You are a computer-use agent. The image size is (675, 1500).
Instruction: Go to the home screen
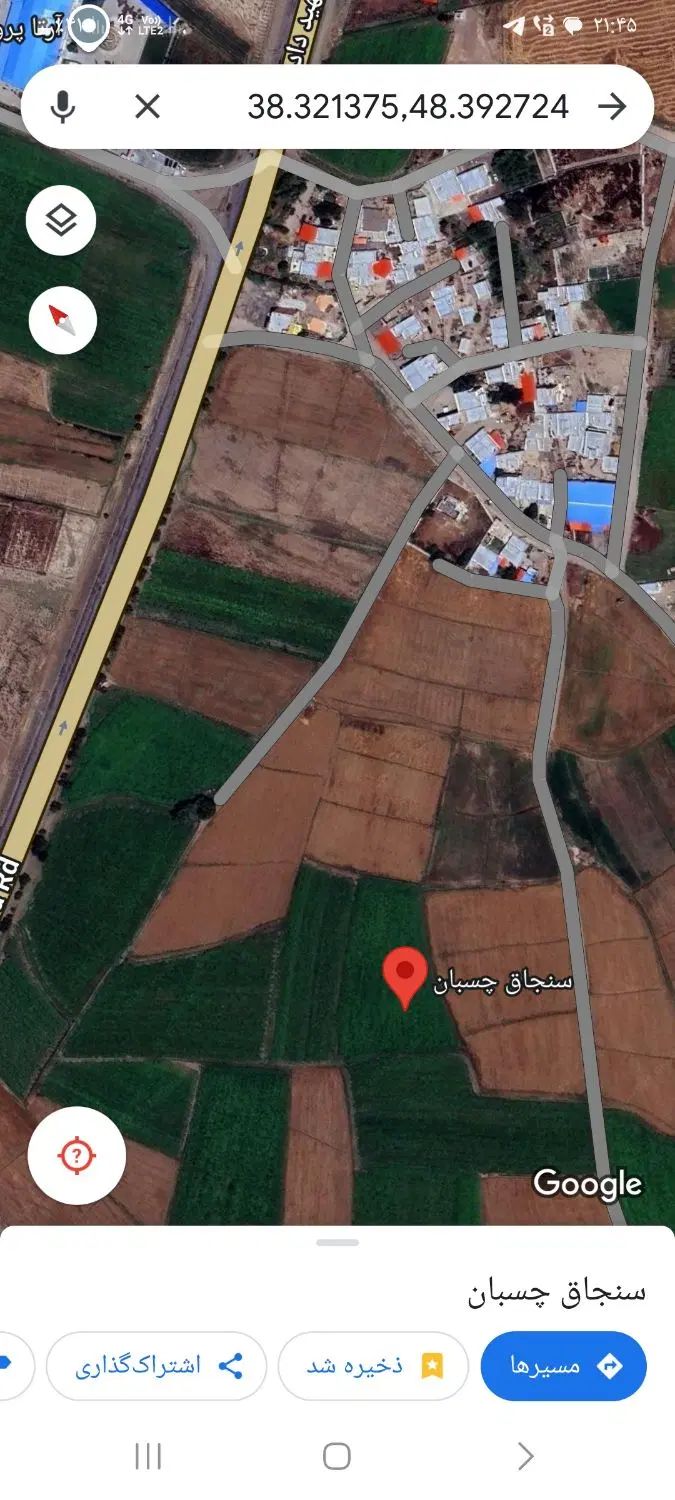337,1456
